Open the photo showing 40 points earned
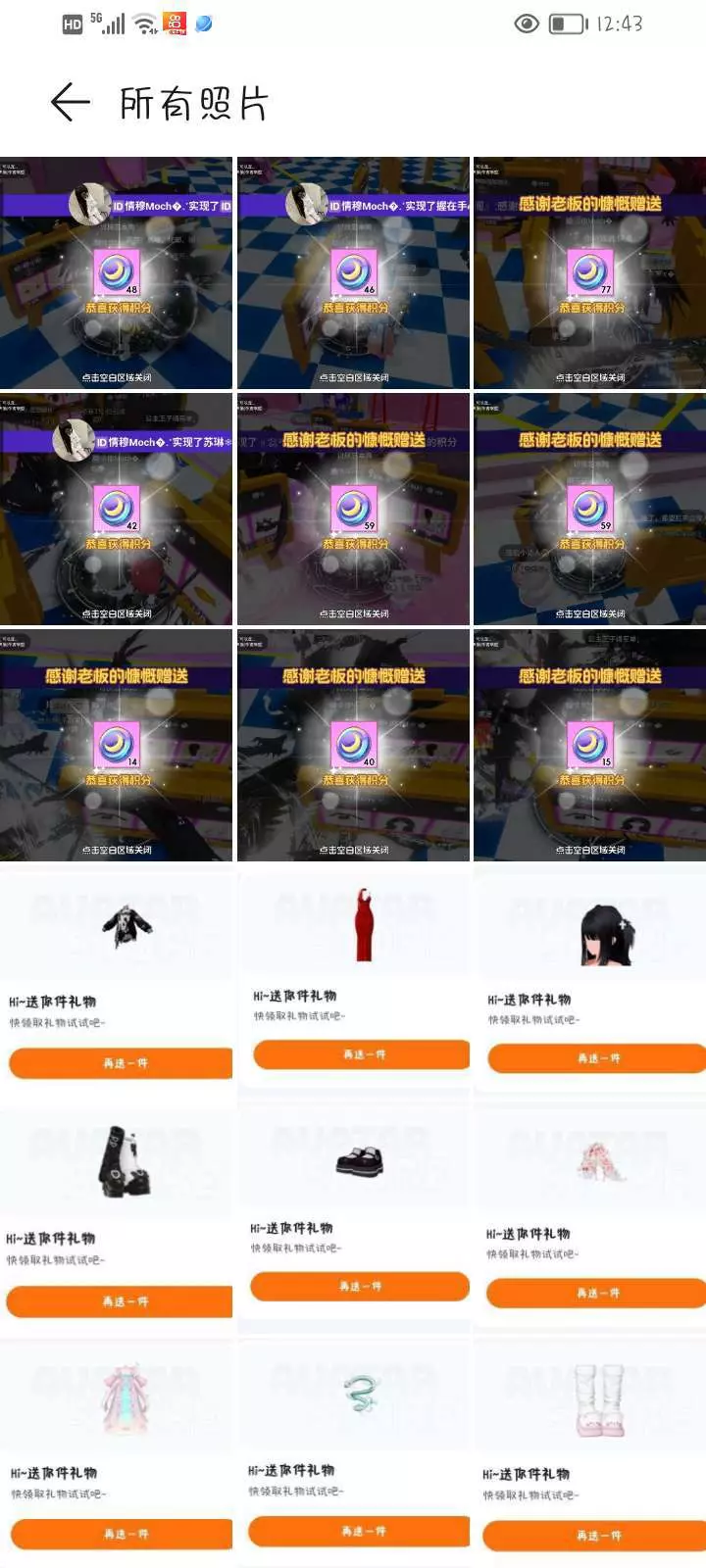Viewport: 706px width, 1568px height. (353, 745)
